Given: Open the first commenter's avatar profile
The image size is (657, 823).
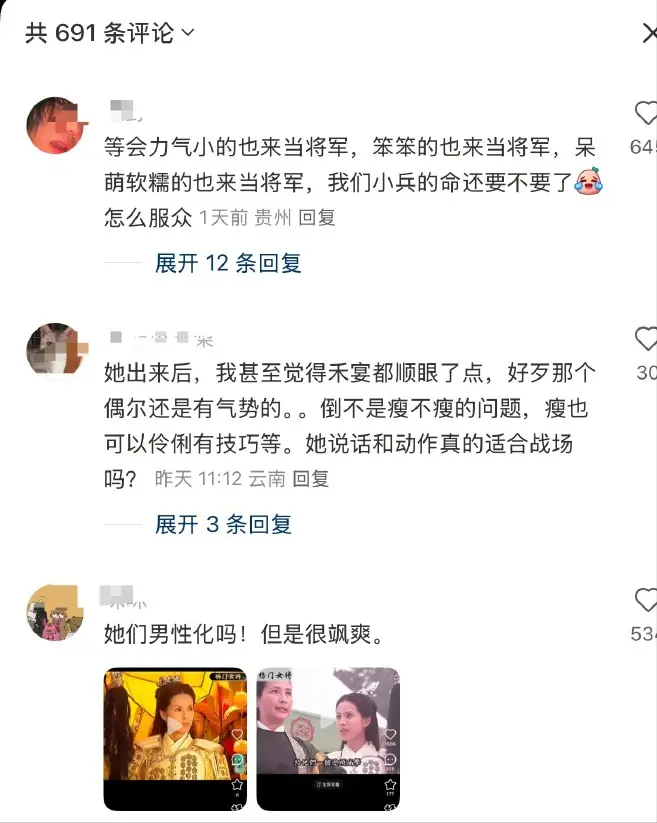Looking at the screenshot, I should pos(55,126).
